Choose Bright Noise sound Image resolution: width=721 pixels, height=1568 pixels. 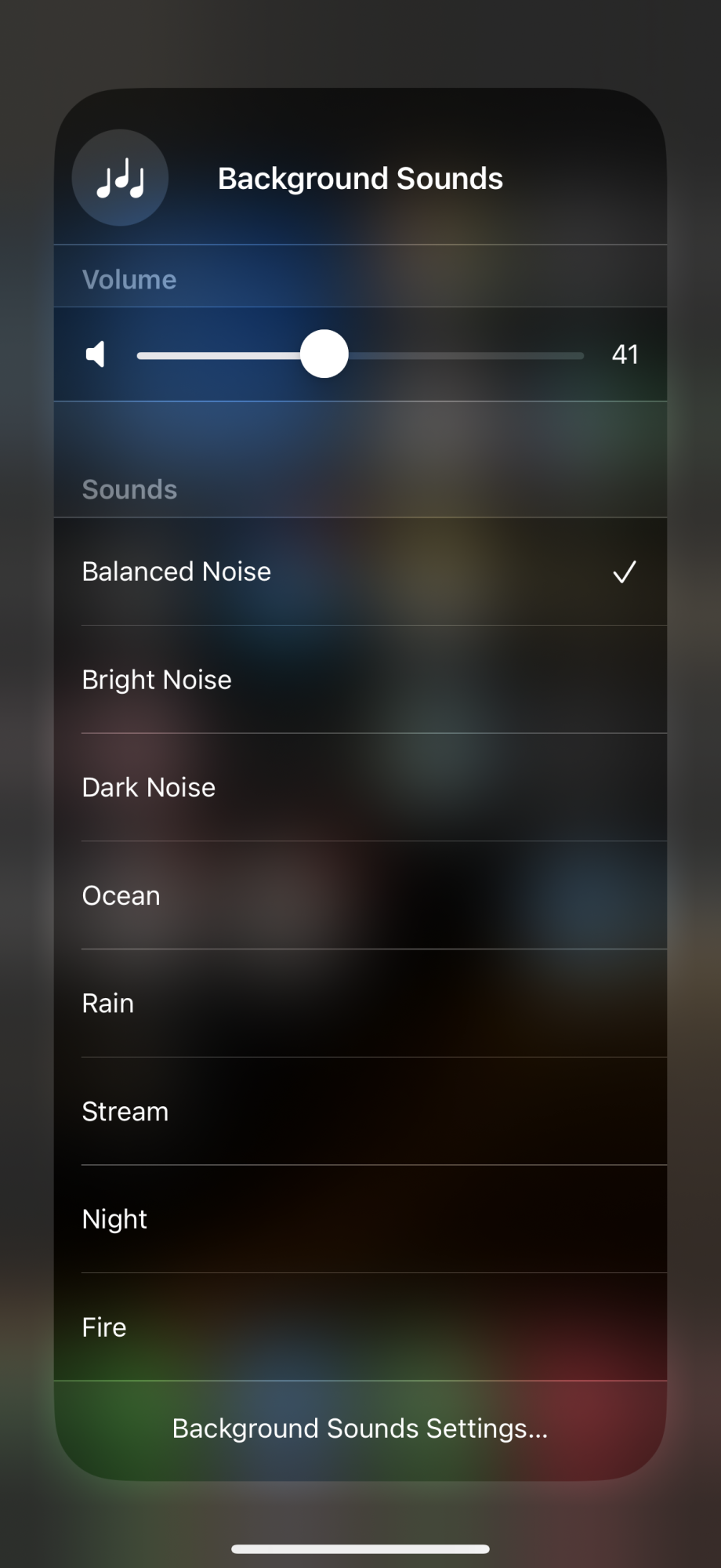[360, 680]
